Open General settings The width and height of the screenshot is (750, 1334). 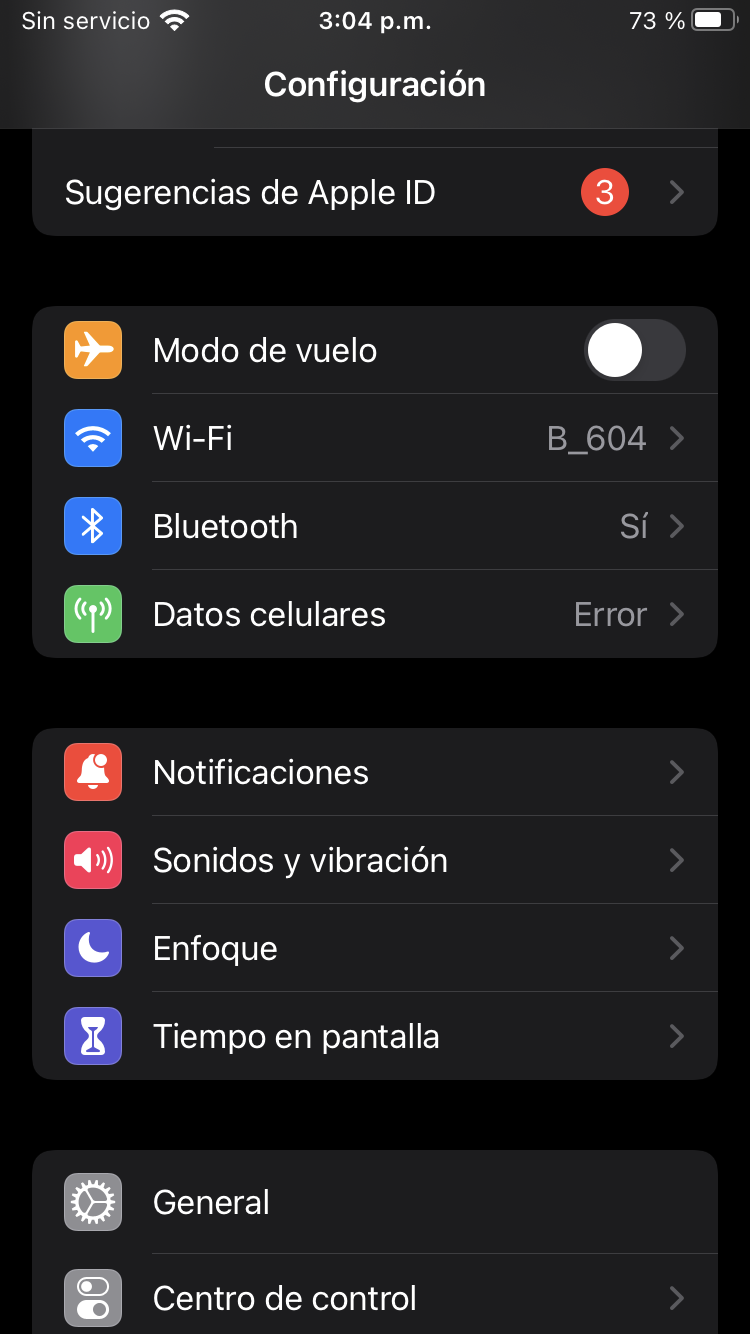[374, 1202]
